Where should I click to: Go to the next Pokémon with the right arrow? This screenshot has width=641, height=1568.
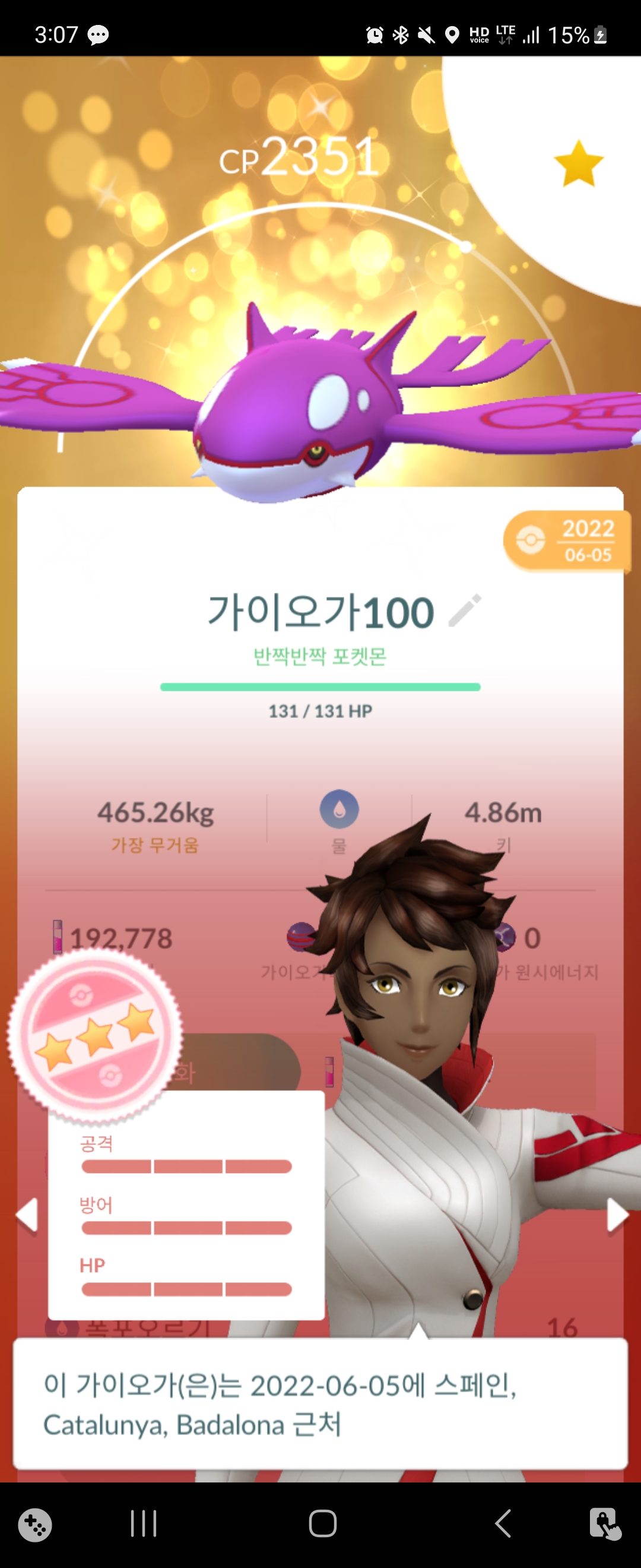coord(617,1216)
